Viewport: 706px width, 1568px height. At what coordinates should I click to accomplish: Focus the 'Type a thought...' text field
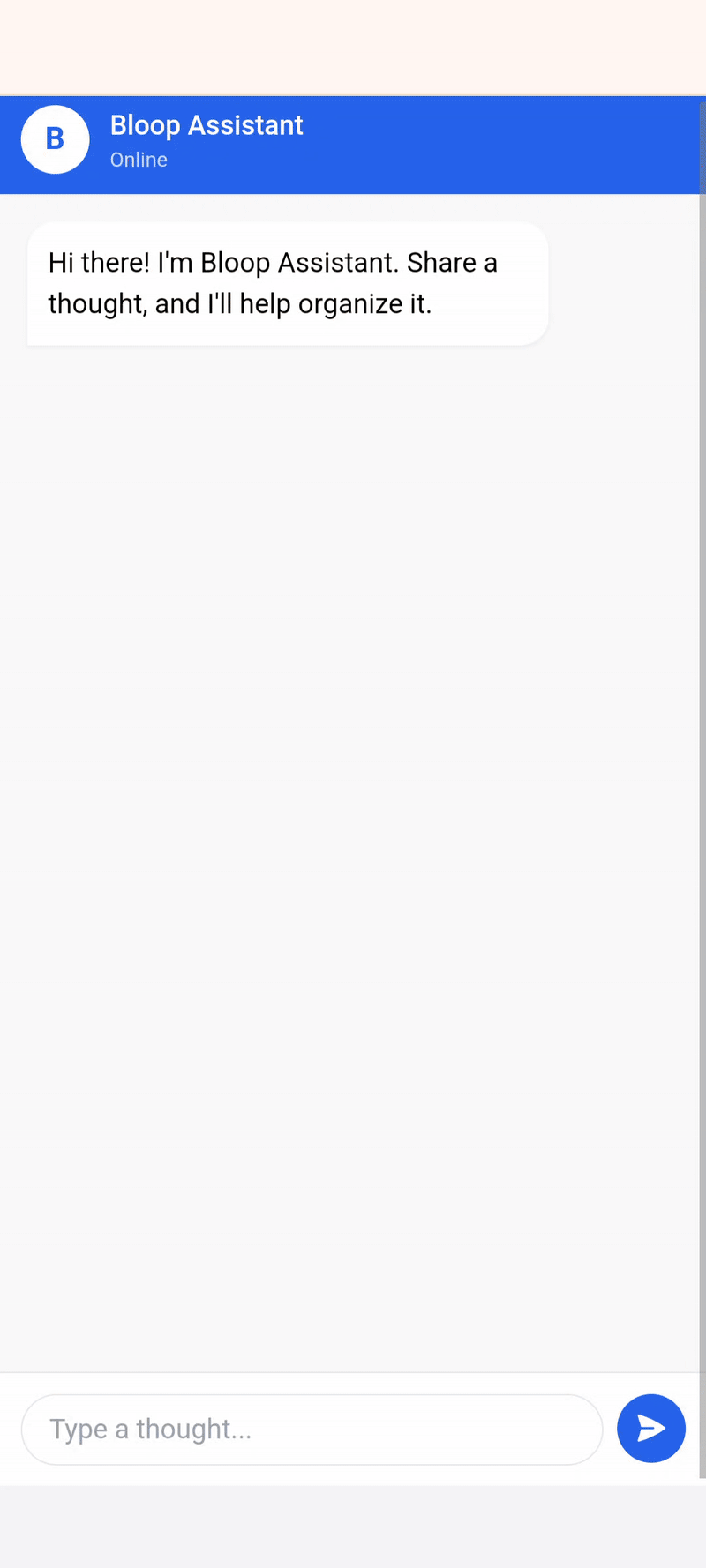tap(312, 1429)
